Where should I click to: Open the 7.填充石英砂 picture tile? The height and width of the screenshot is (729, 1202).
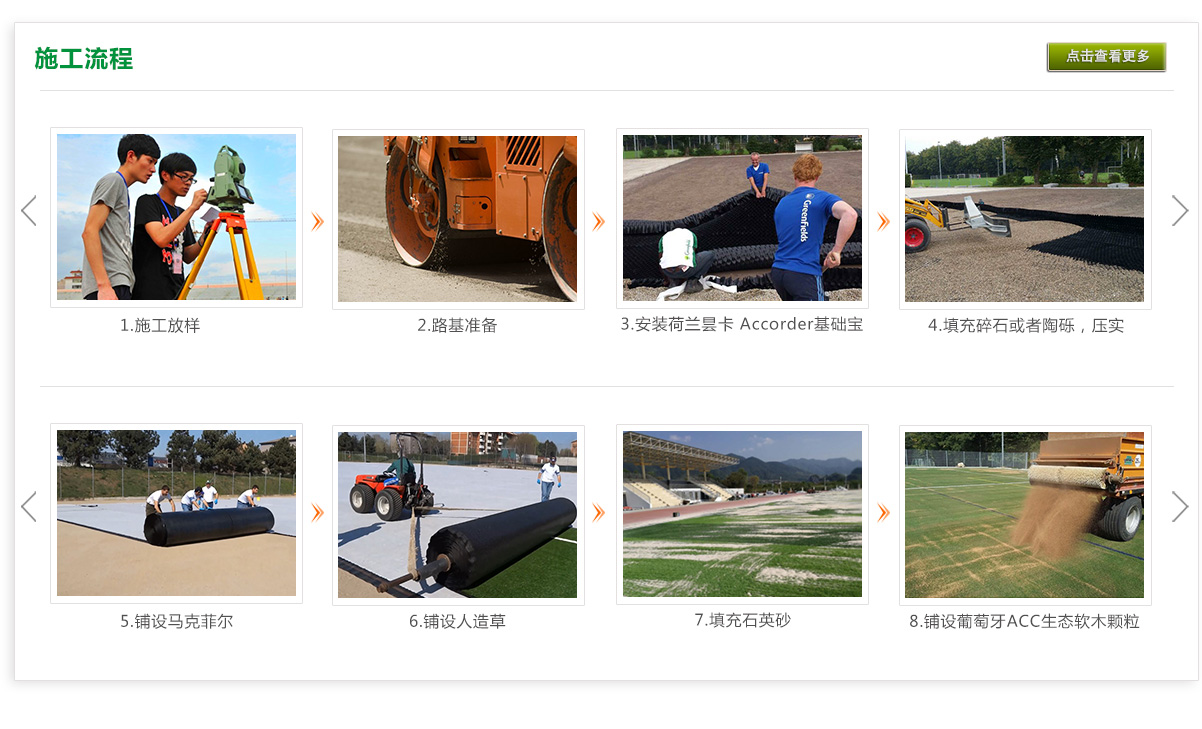coord(742,513)
